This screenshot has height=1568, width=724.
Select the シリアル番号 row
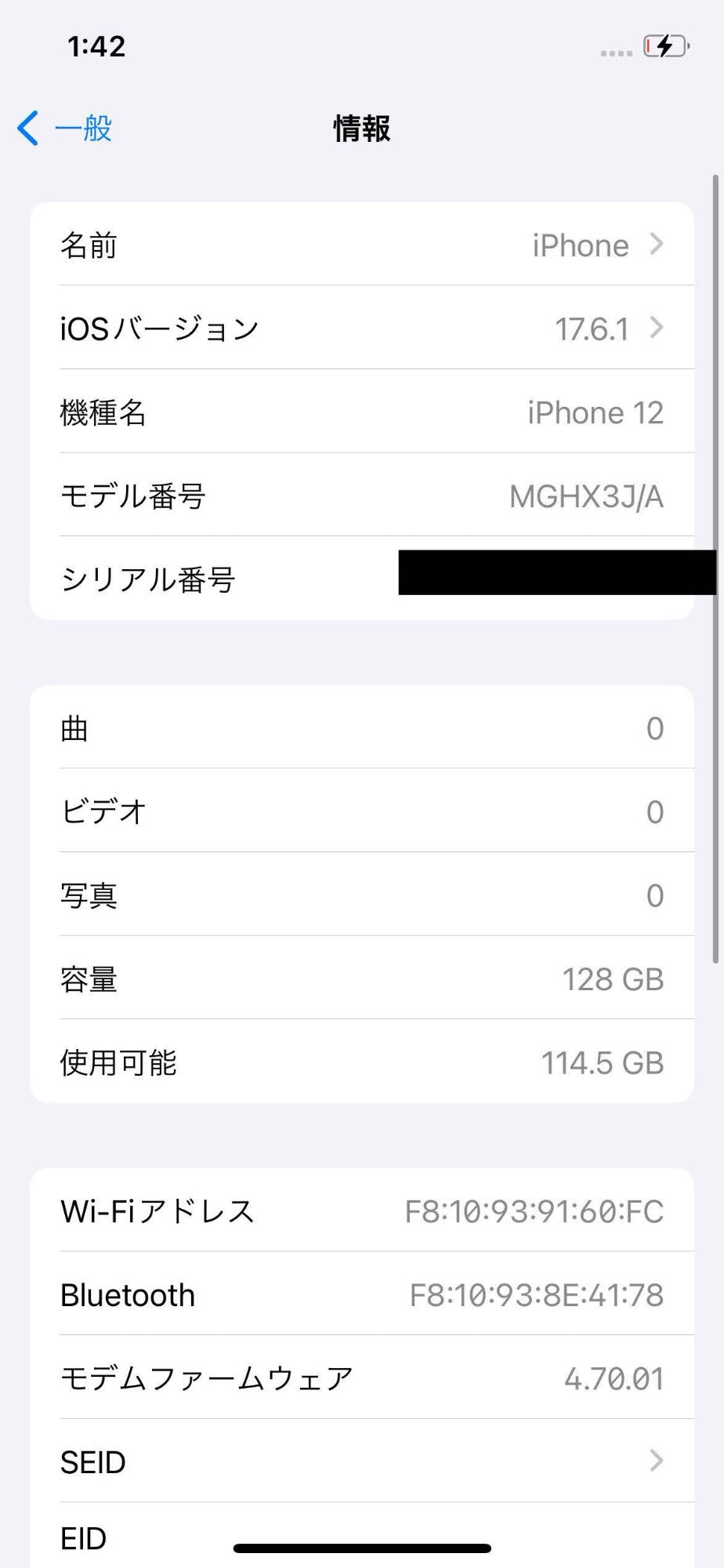pos(362,579)
